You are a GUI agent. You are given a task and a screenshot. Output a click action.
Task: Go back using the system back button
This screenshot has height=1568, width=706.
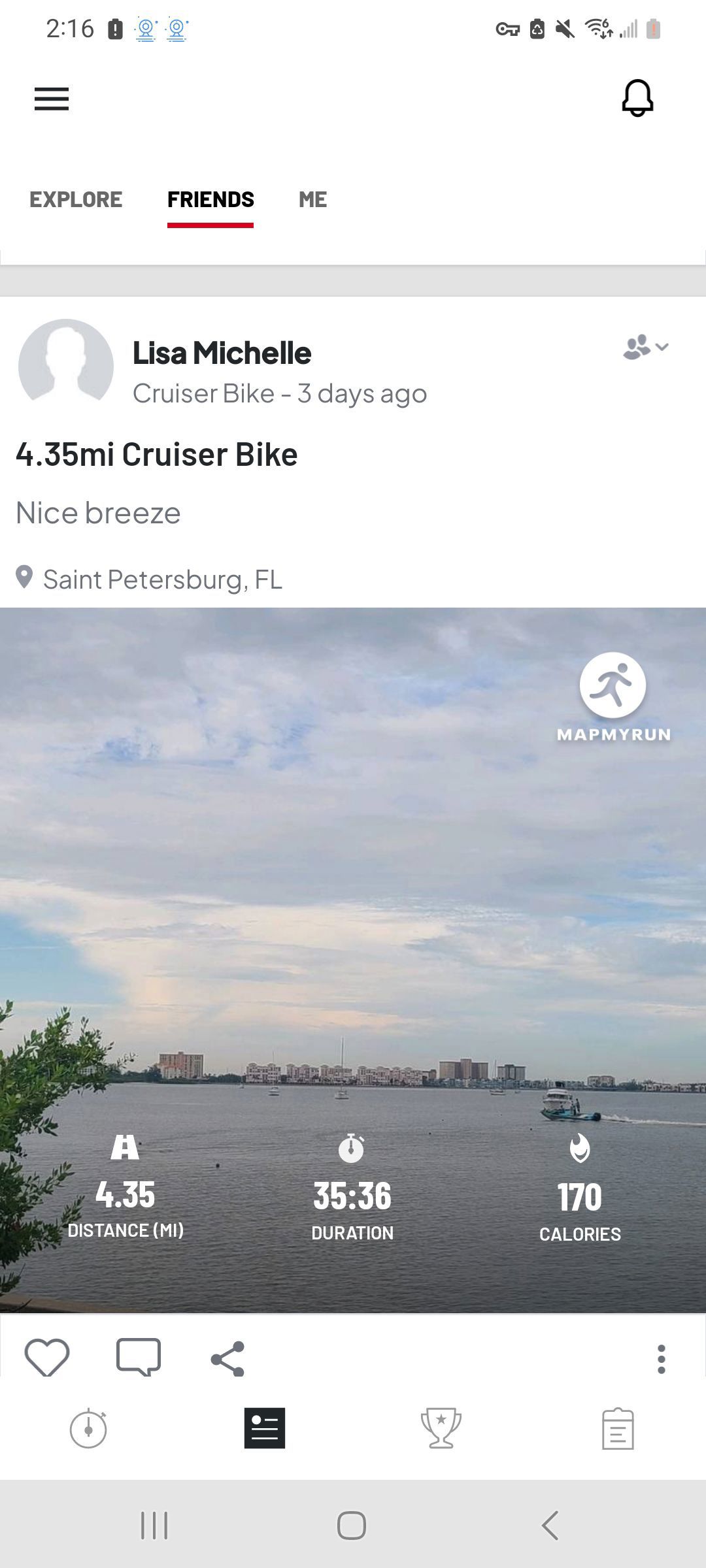(550, 1526)
